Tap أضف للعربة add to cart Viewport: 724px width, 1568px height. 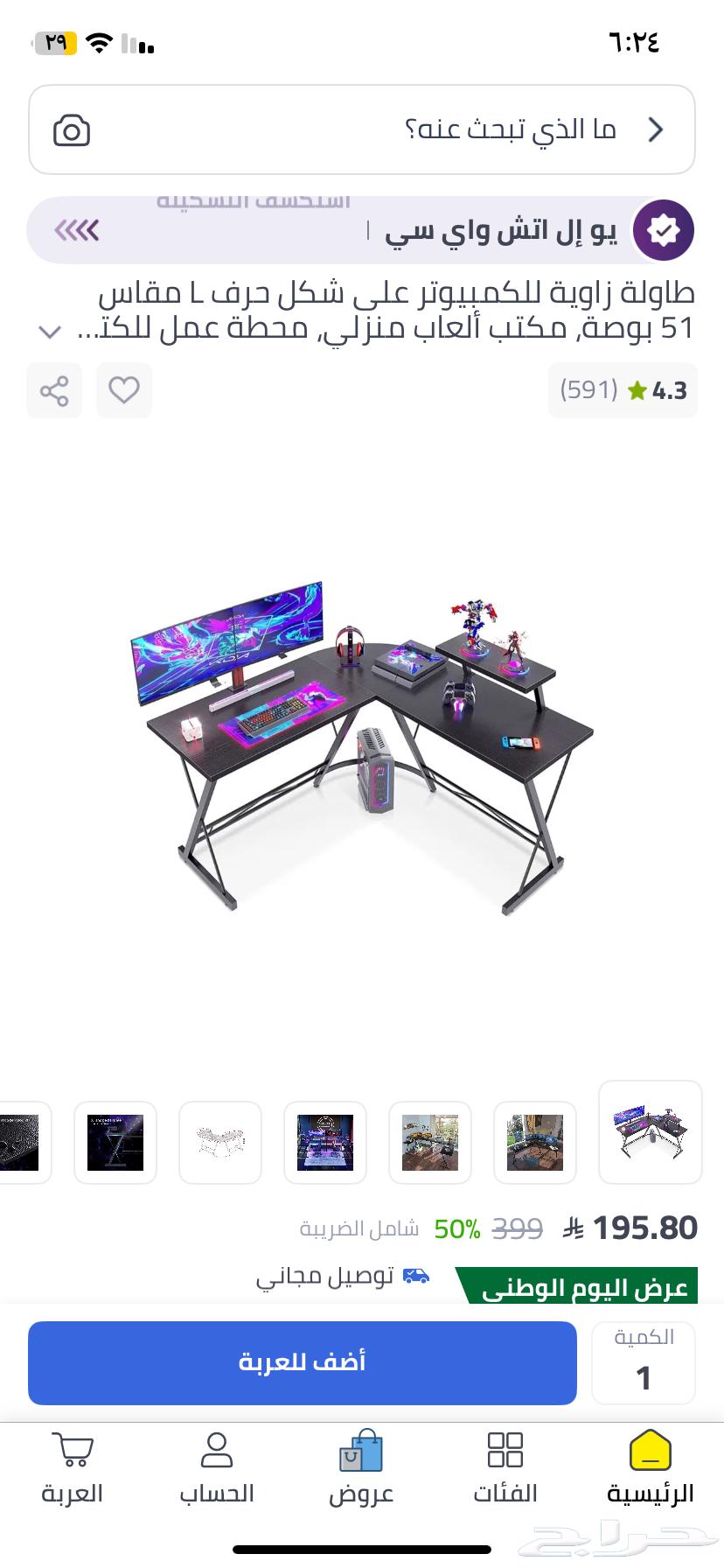tap(302, 1362)
